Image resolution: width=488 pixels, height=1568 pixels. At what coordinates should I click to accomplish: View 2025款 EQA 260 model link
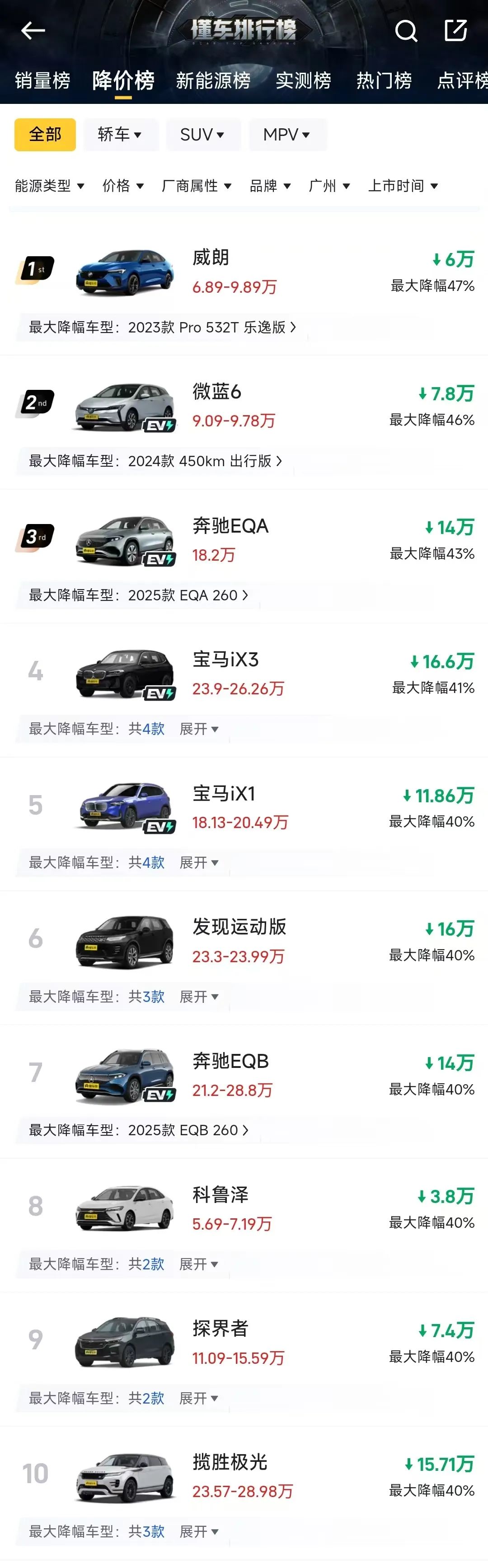pos(188,595)
